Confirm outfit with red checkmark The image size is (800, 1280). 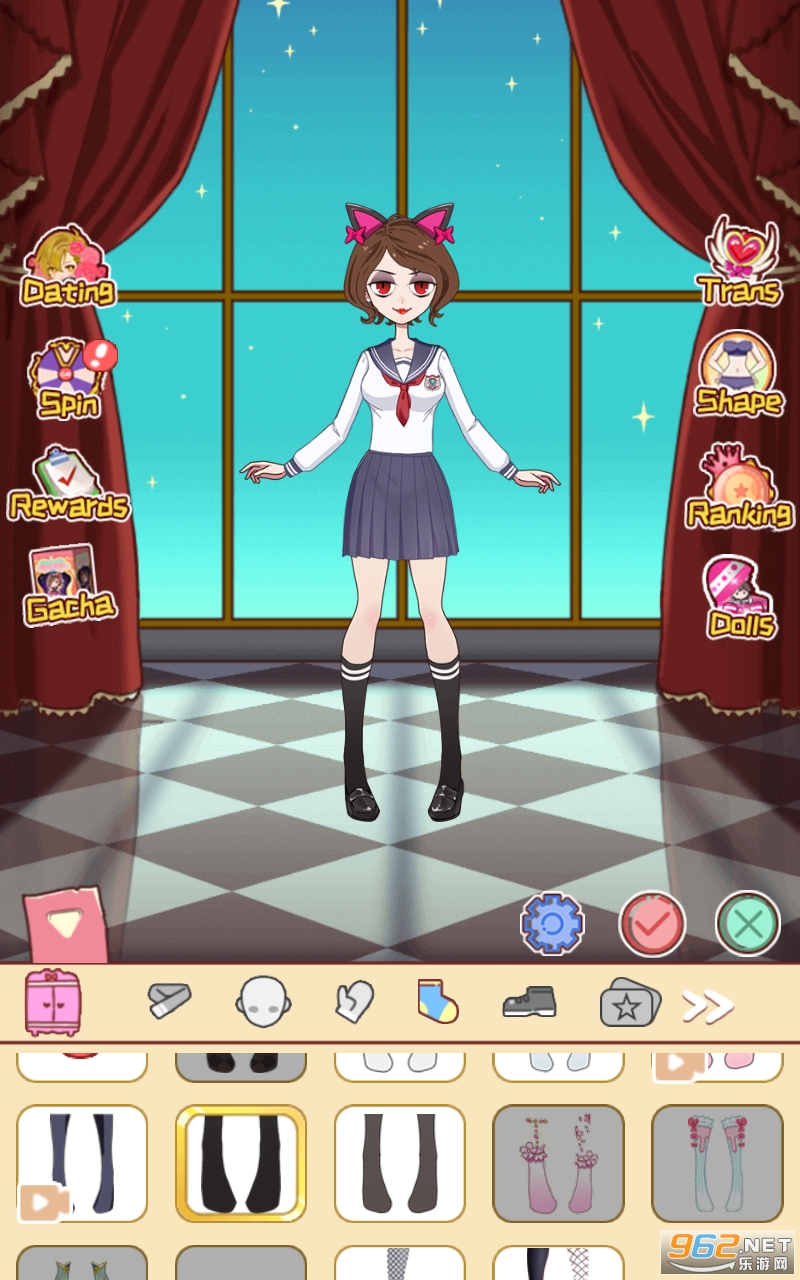[x=652, y=923]
